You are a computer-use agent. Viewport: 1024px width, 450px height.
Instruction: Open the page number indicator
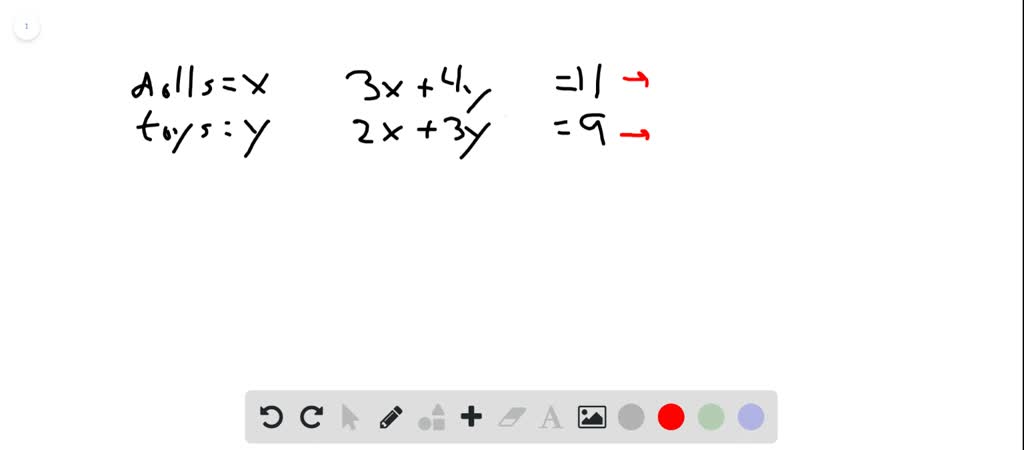tap(27, 27)
